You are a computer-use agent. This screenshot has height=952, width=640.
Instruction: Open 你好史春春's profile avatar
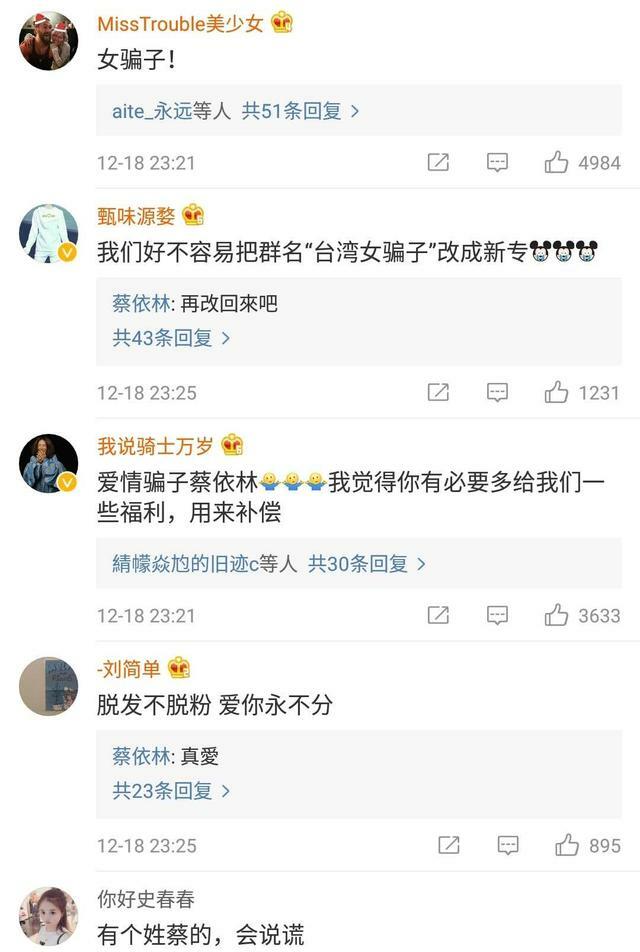[x=48, y=915]
